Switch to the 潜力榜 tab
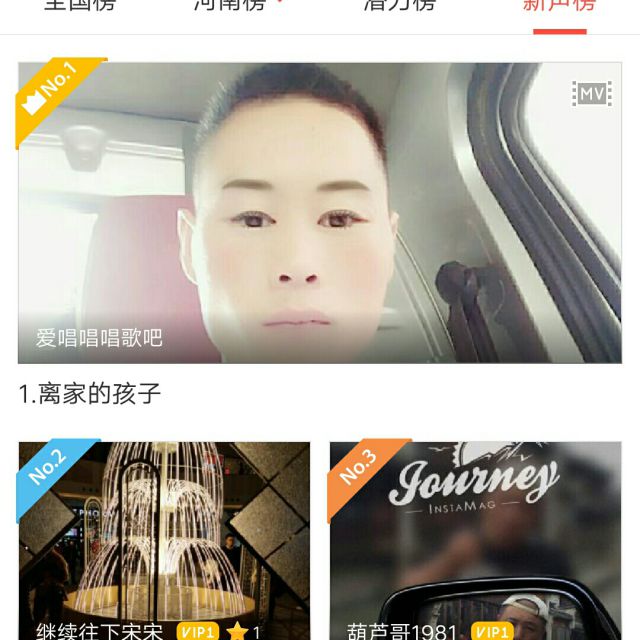Viewport: 640px width, 640px height. [399, 6]
